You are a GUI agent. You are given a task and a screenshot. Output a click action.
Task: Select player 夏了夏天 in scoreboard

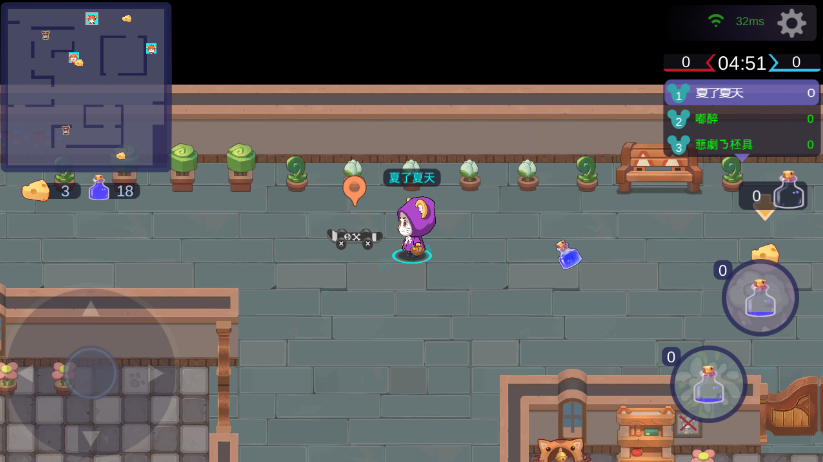coord(742,93)
